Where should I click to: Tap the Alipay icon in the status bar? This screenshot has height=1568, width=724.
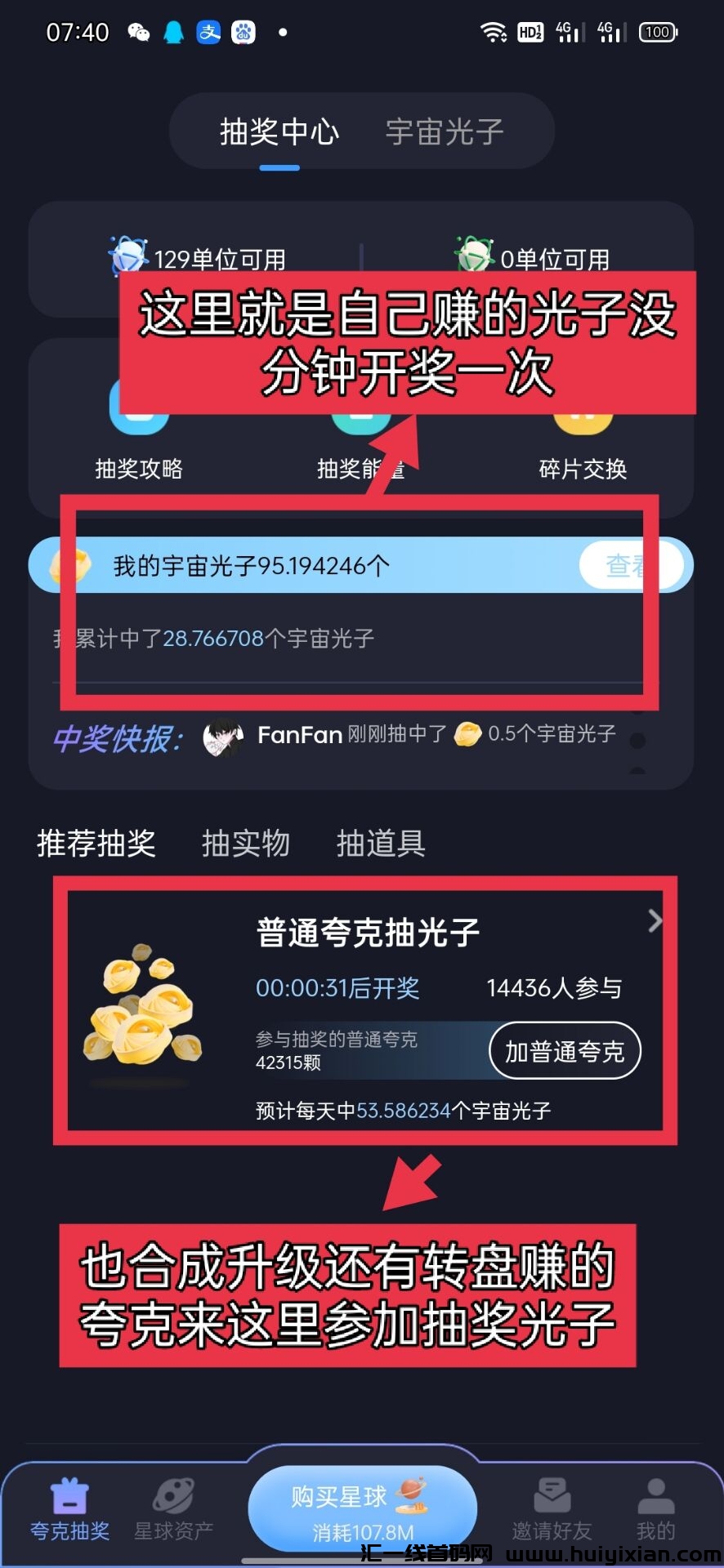(208, 31)
